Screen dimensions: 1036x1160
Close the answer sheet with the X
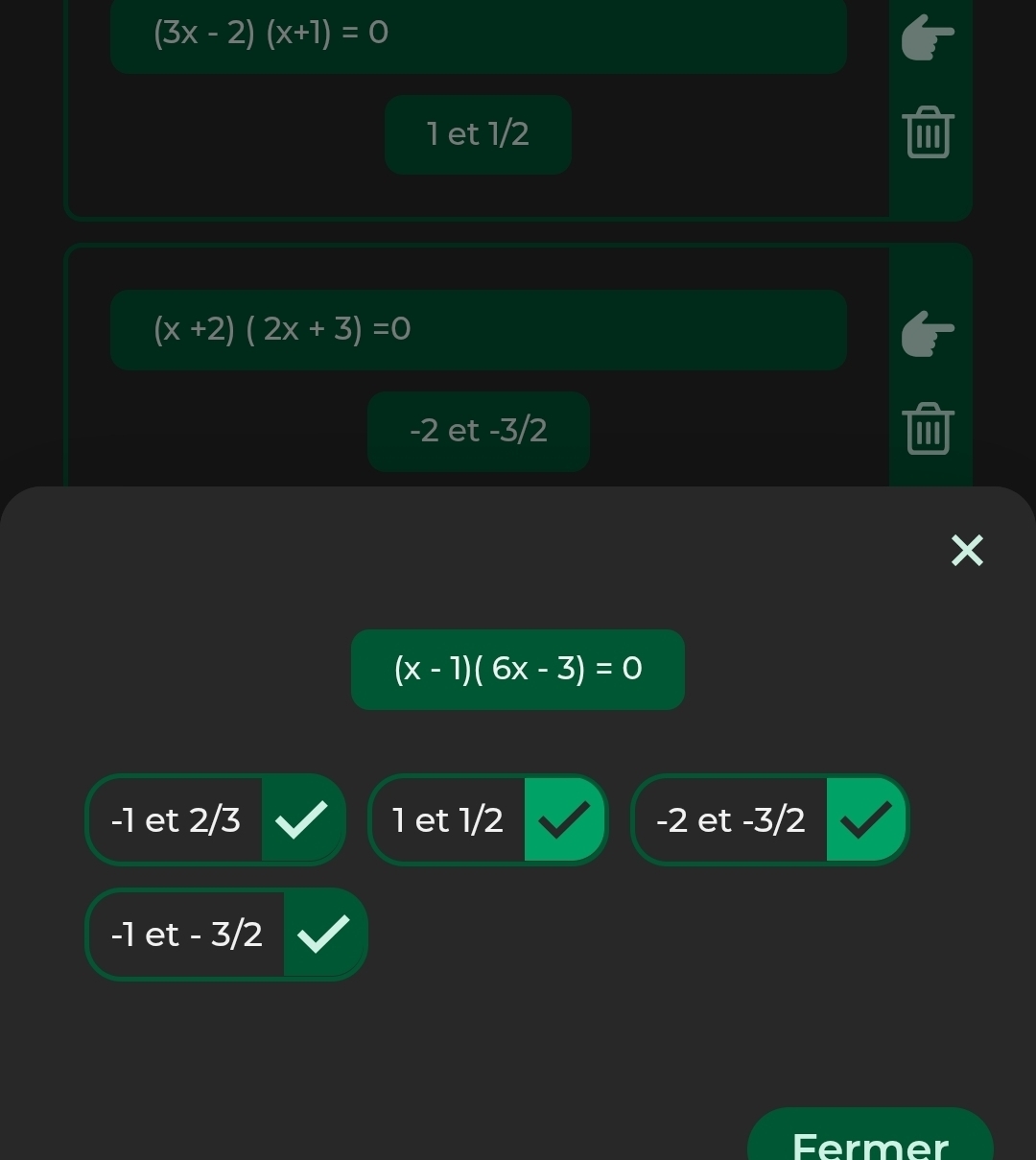click(967, 551)
